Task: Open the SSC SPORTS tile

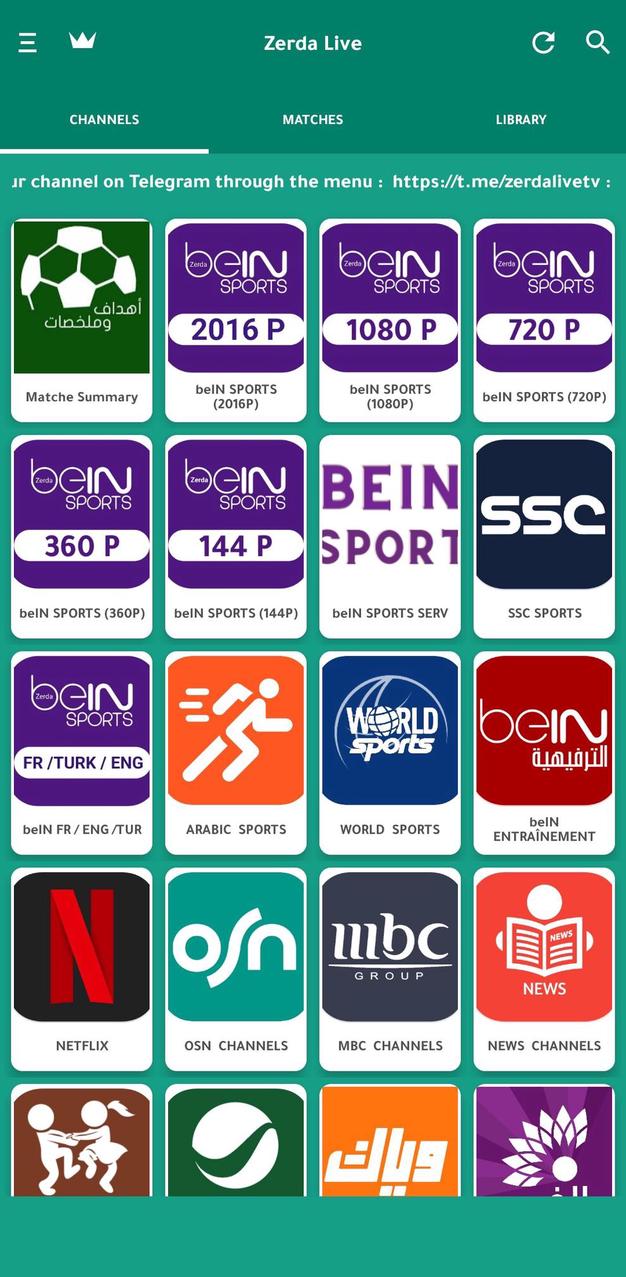Action: [544, 536]
